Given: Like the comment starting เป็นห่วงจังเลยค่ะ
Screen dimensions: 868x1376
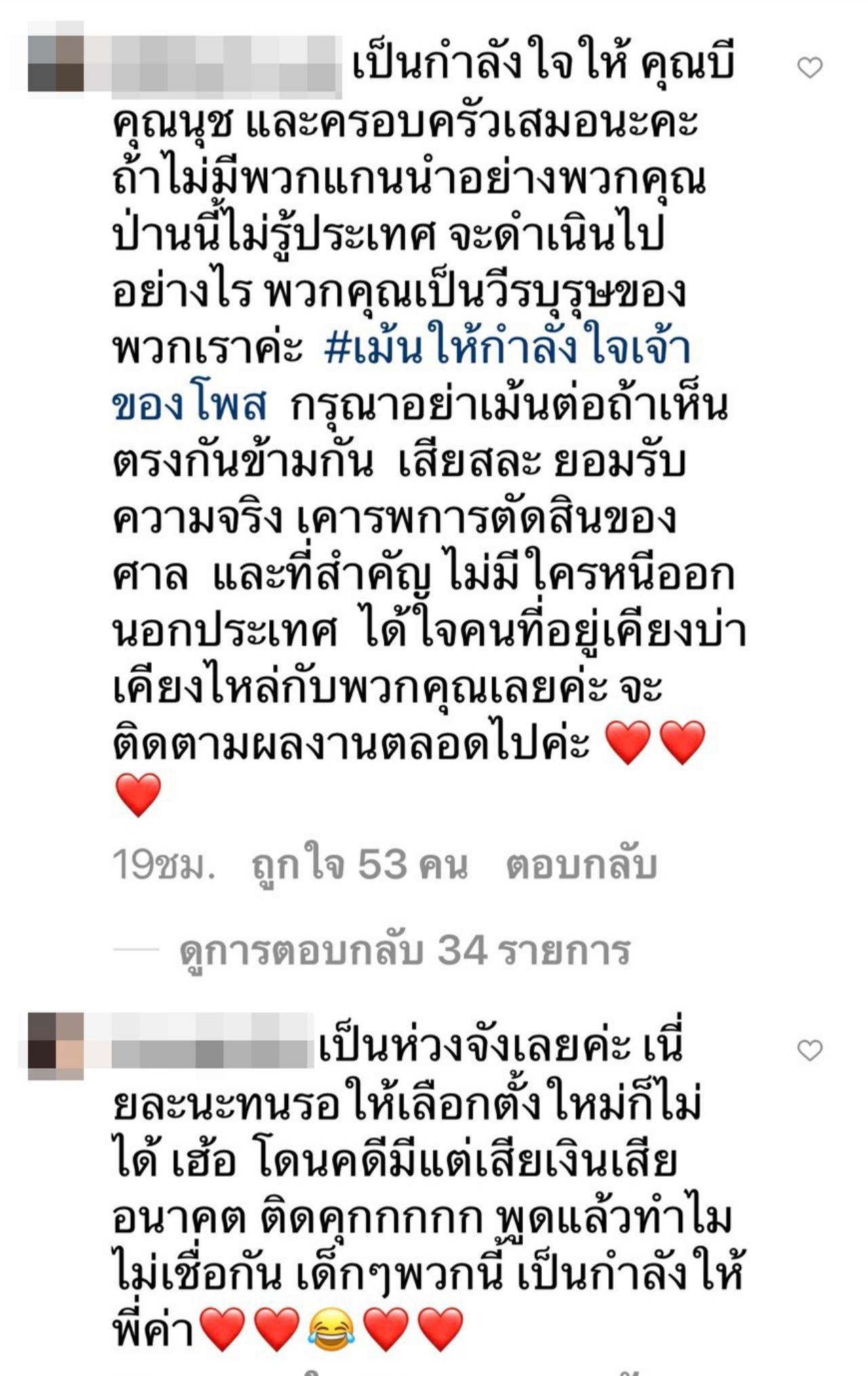Looking at the screenshot, I should [809, 1050].
